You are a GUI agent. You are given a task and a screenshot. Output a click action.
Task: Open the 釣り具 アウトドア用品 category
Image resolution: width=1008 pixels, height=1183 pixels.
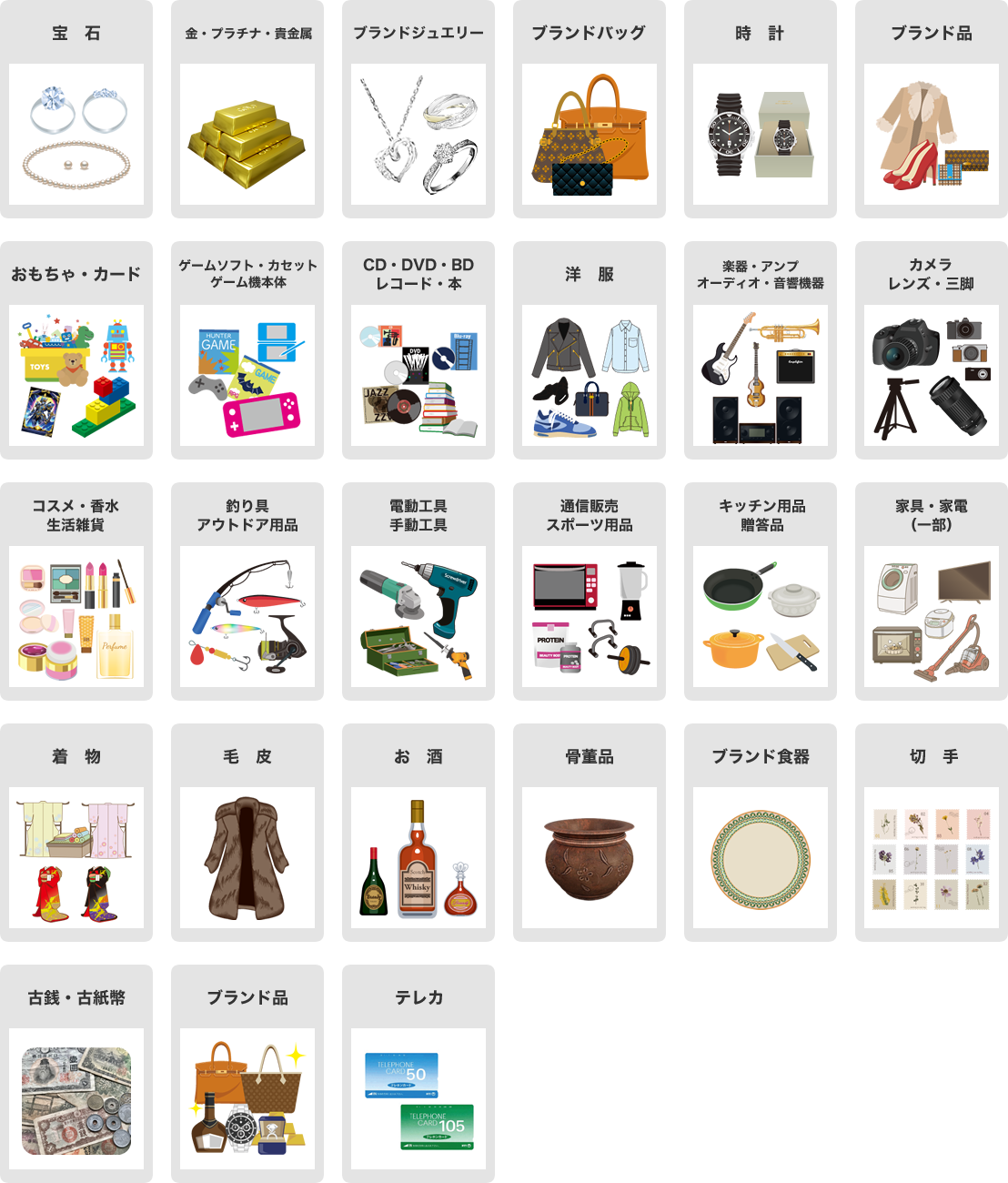(247, 615)
